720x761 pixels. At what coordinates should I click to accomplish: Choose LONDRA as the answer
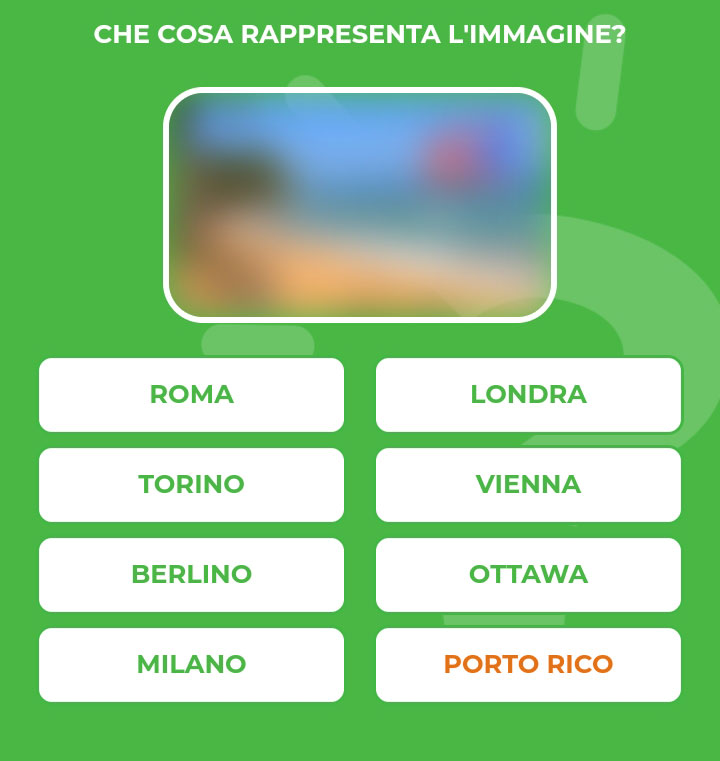pyautogui.click(x=528, y=395)
